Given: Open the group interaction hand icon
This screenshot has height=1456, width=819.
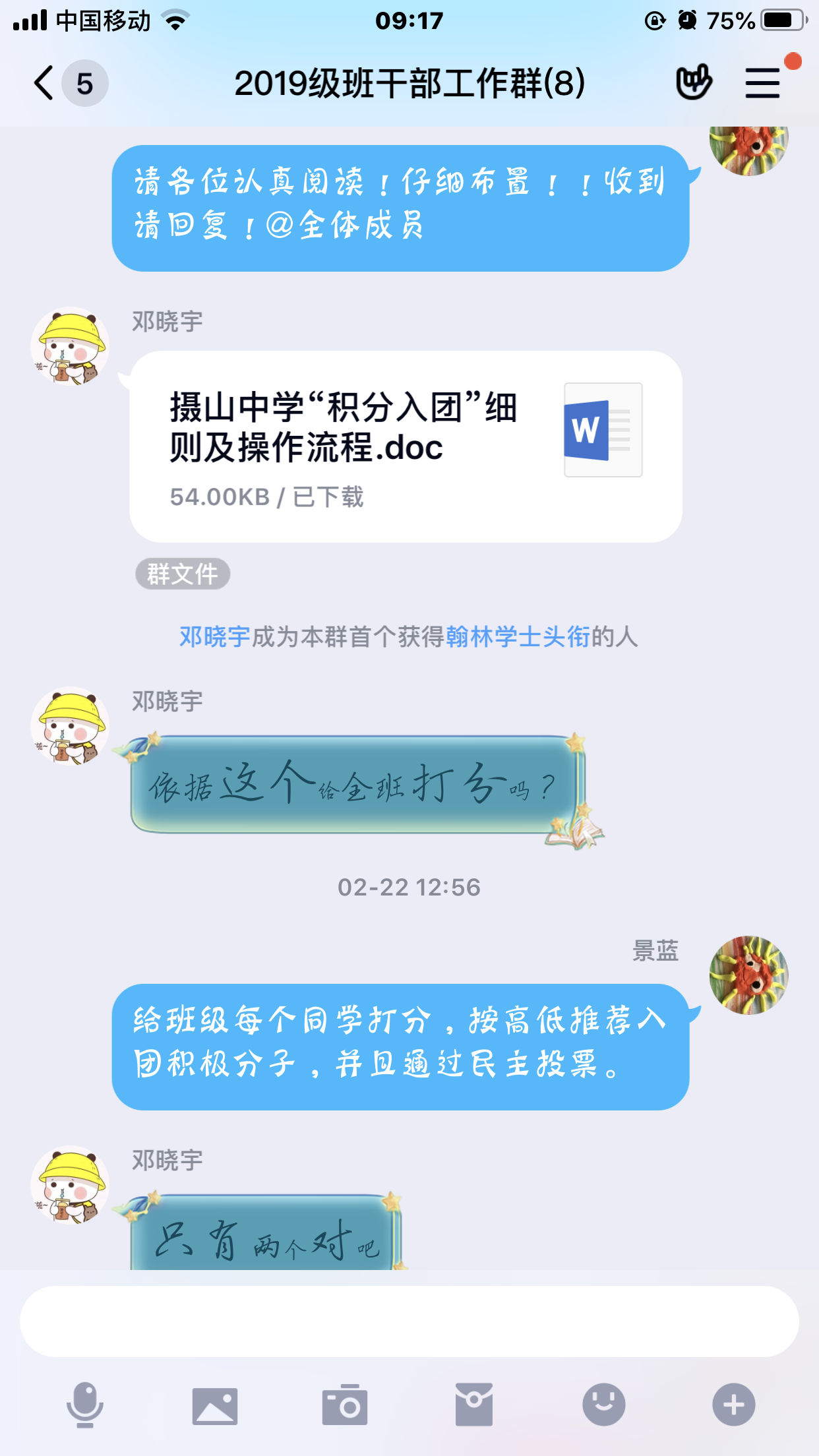Looking at the screenshot, I should [x=694, y=83].
